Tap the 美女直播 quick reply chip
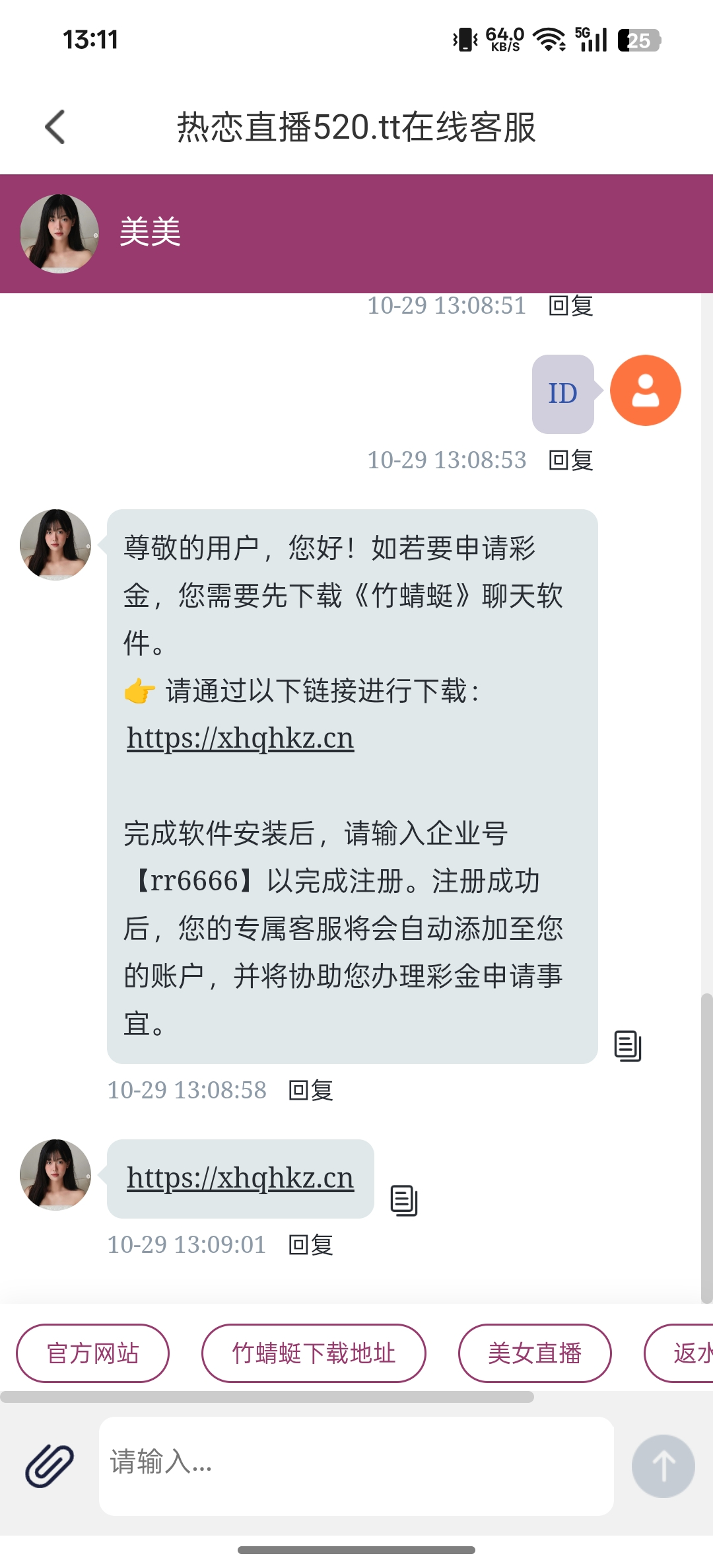Image resolution: width=713 pixels, height=1568 pixels. click(535, 1353)
